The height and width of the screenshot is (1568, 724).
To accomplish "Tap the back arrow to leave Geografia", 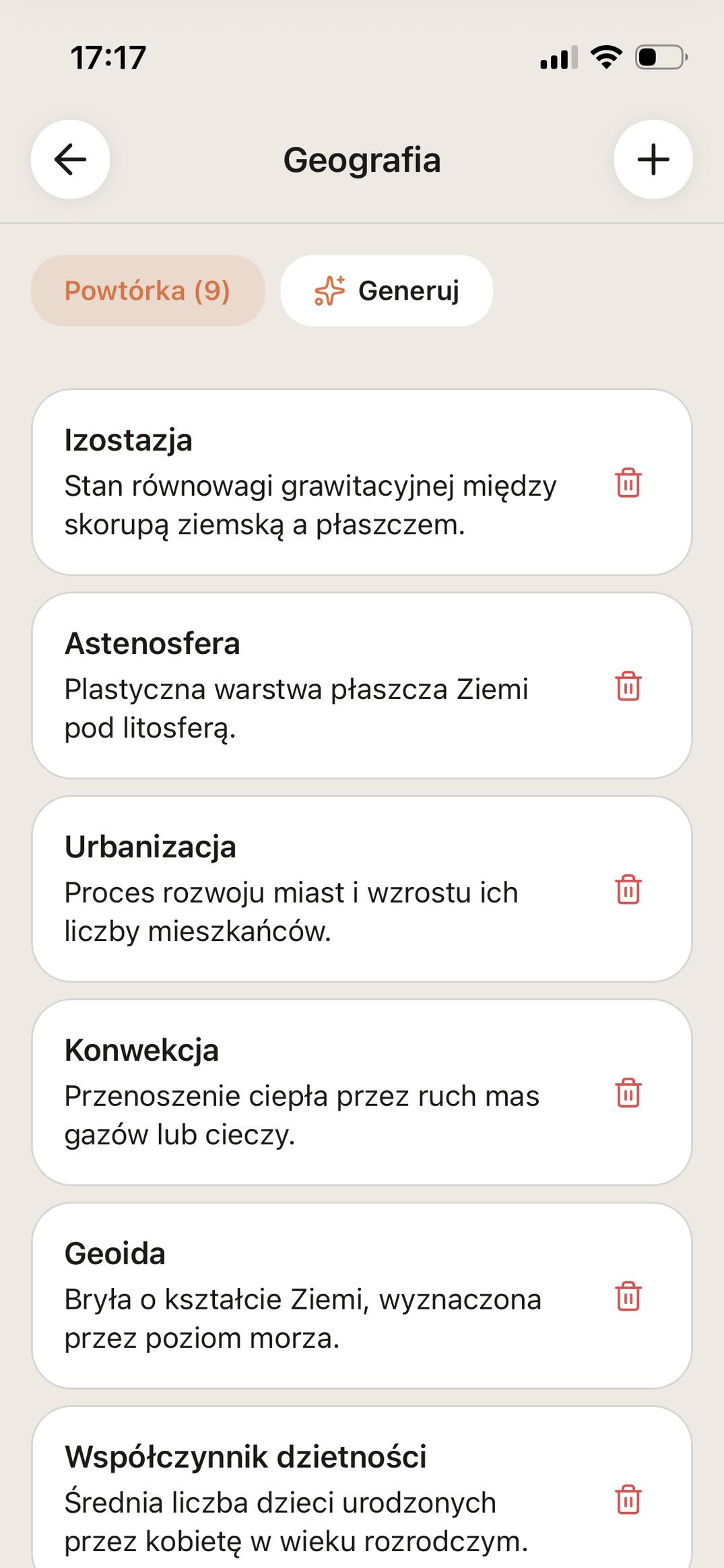I will 69,160.
